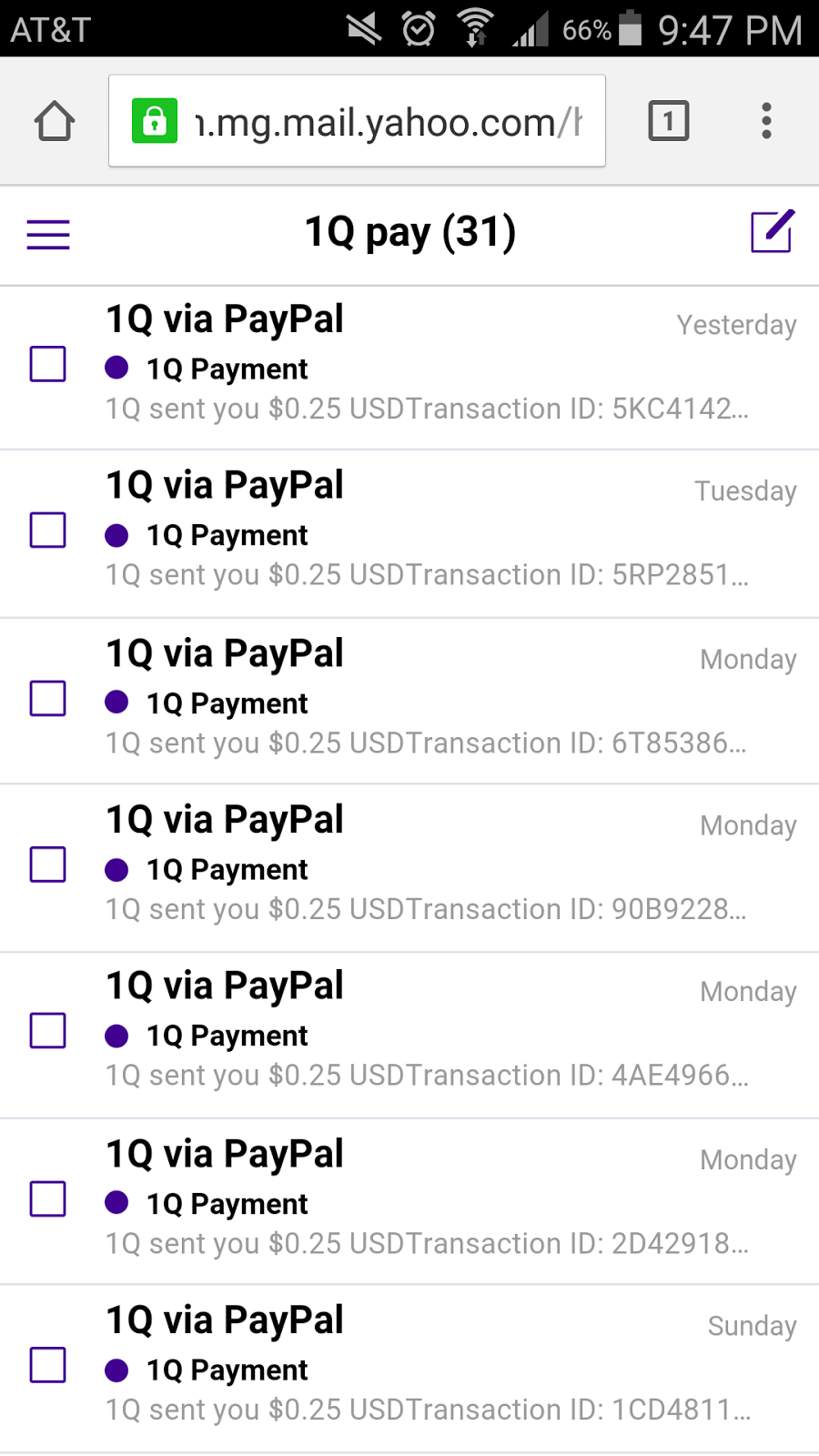819x1456 pixels.
Task: Open Tuesday's 1Q Payment email
Action: point(428,534)
